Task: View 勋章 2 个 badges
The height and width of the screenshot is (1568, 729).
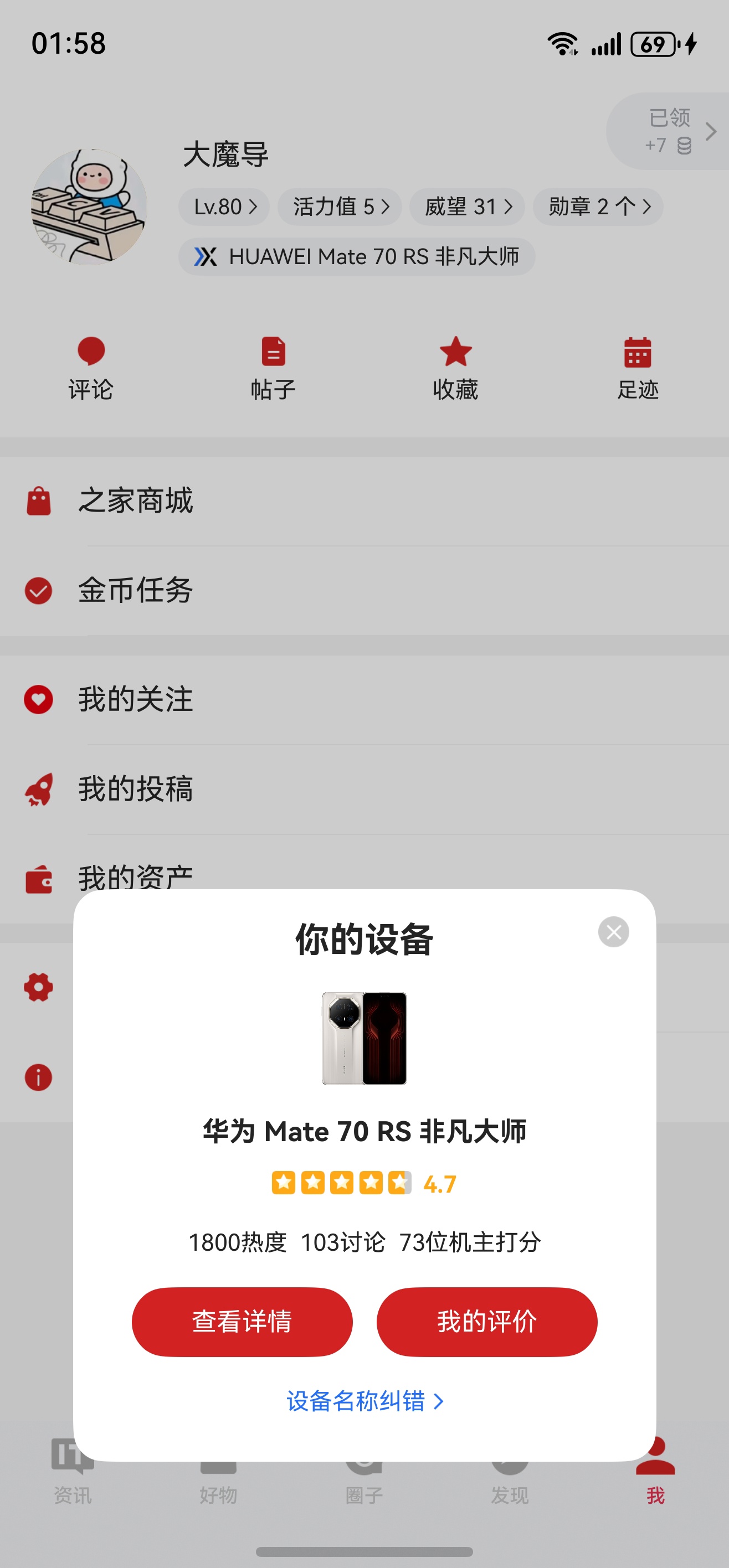Action: coord(598,207)
